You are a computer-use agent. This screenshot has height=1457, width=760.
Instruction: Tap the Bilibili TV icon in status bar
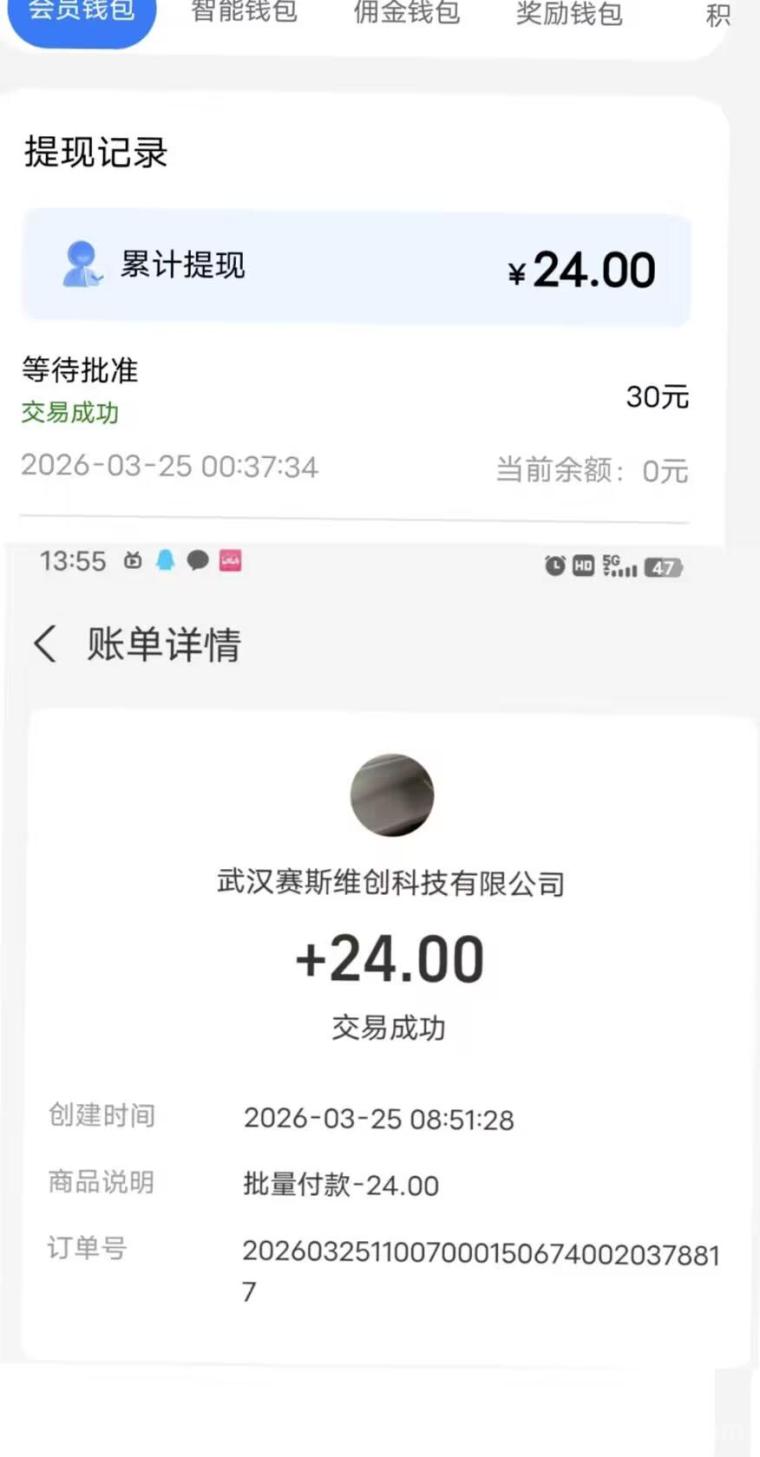click(130, 562)
